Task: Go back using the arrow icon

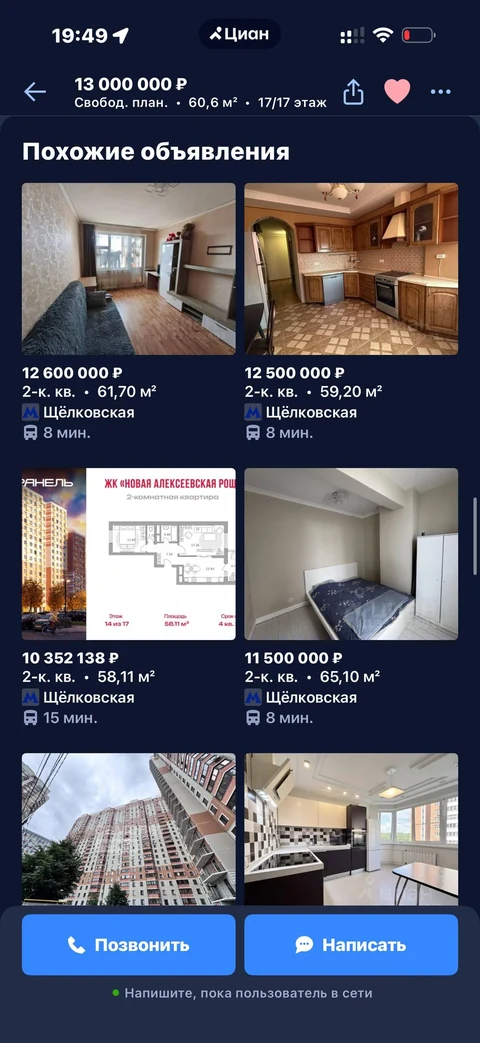Action: [x=35, y=92]
